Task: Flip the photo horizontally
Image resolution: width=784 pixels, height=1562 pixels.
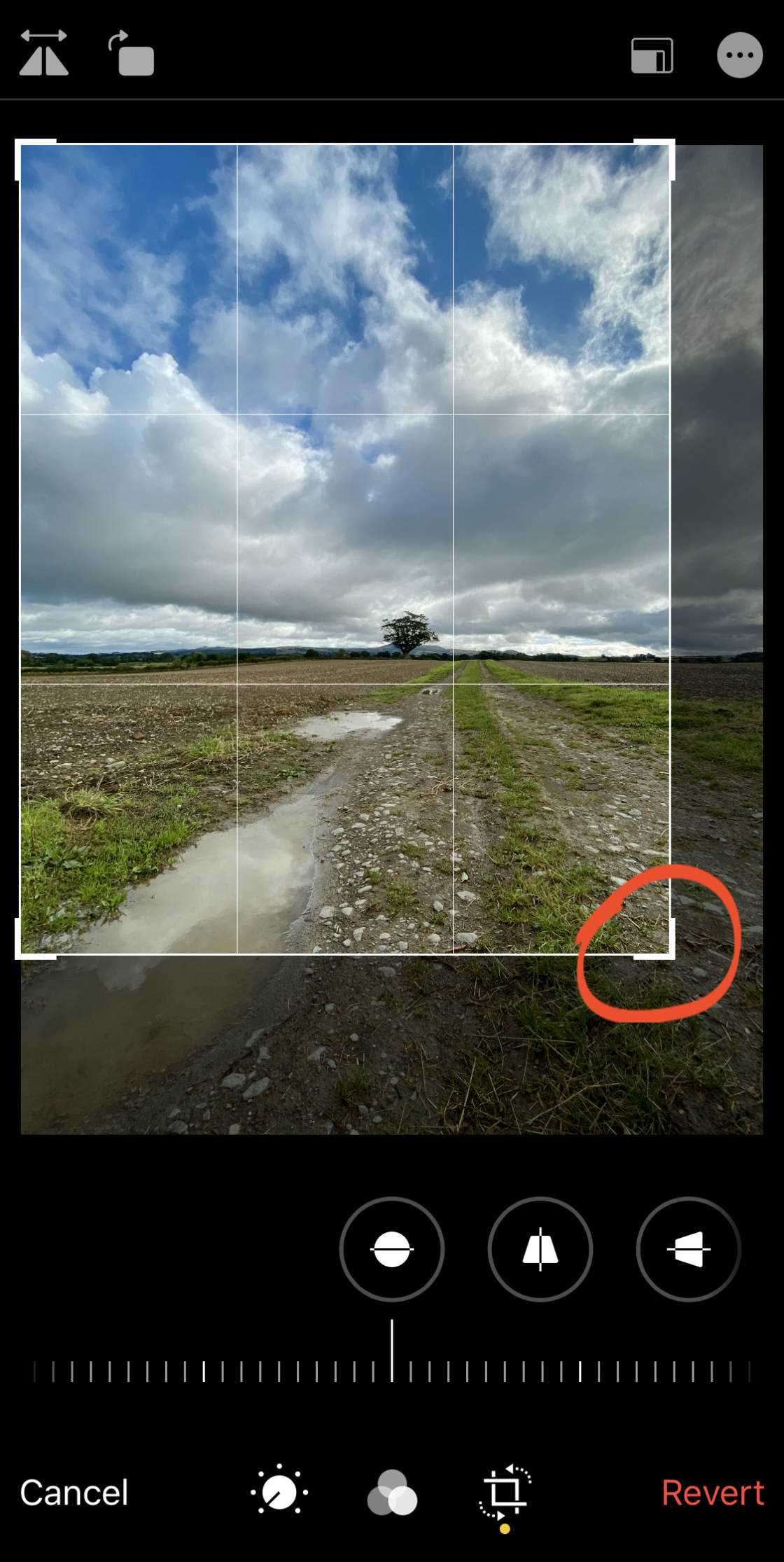Action: pyautogui.click(x=43, y=53)
